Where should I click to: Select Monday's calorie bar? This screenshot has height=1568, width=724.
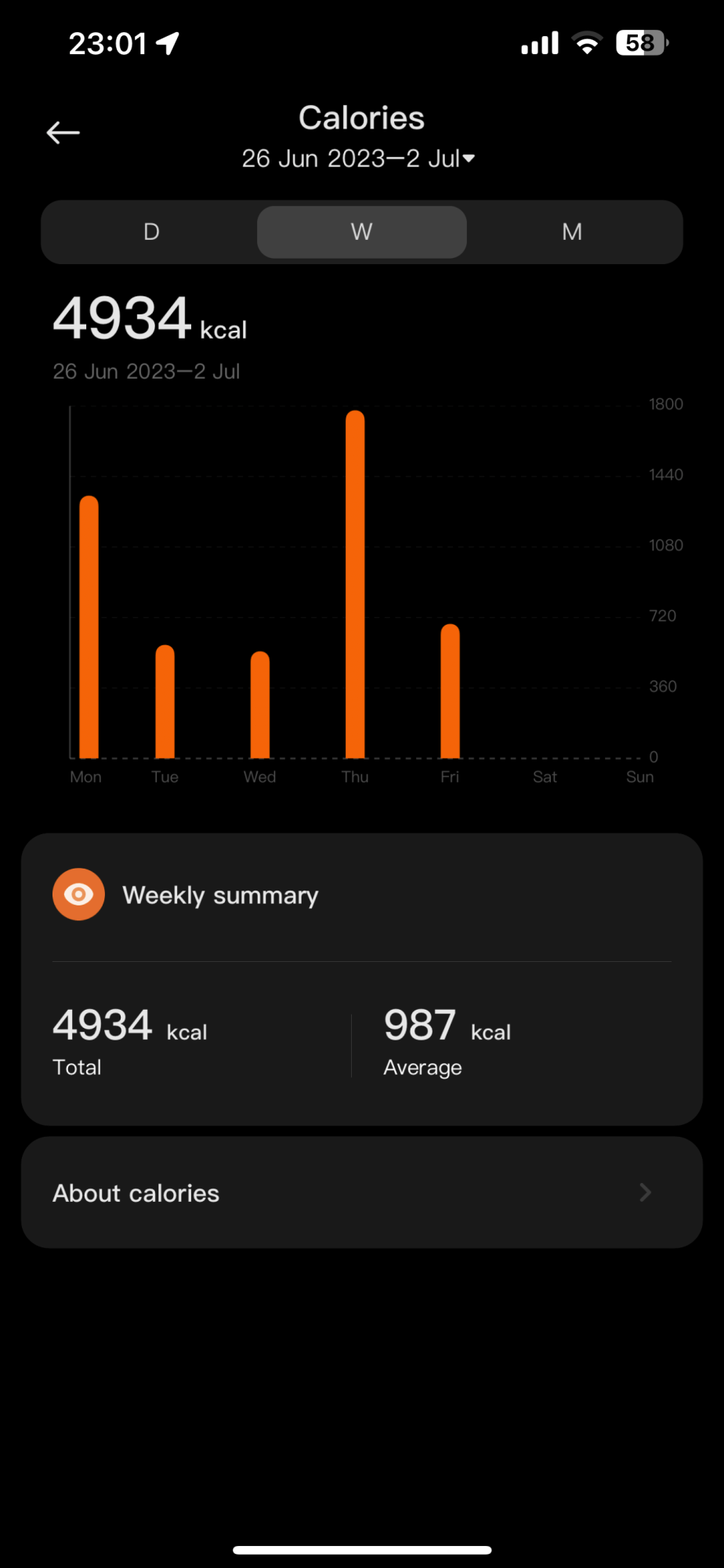click(x=89, y=627)
